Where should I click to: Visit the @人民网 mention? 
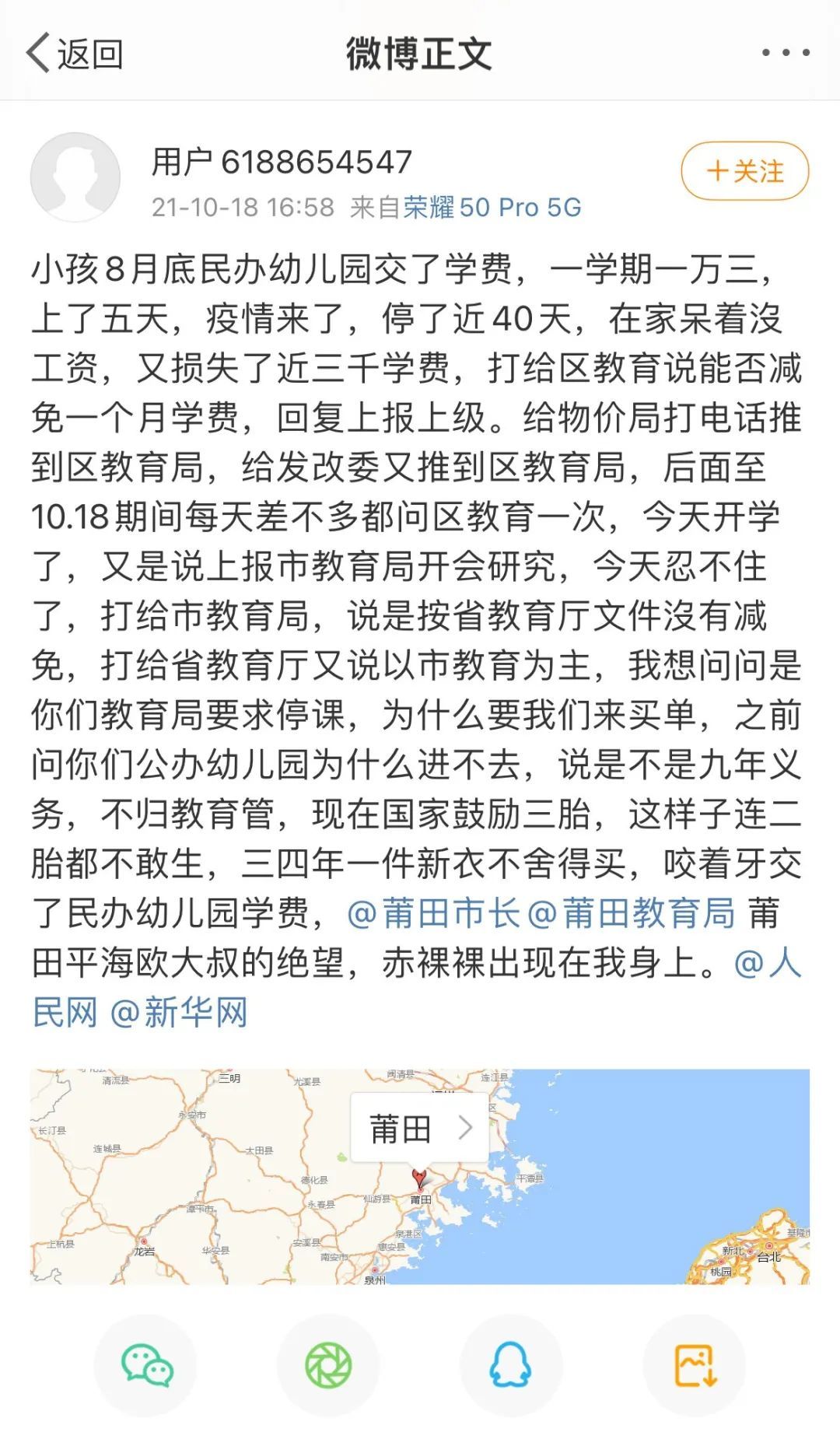click(767, 963)
